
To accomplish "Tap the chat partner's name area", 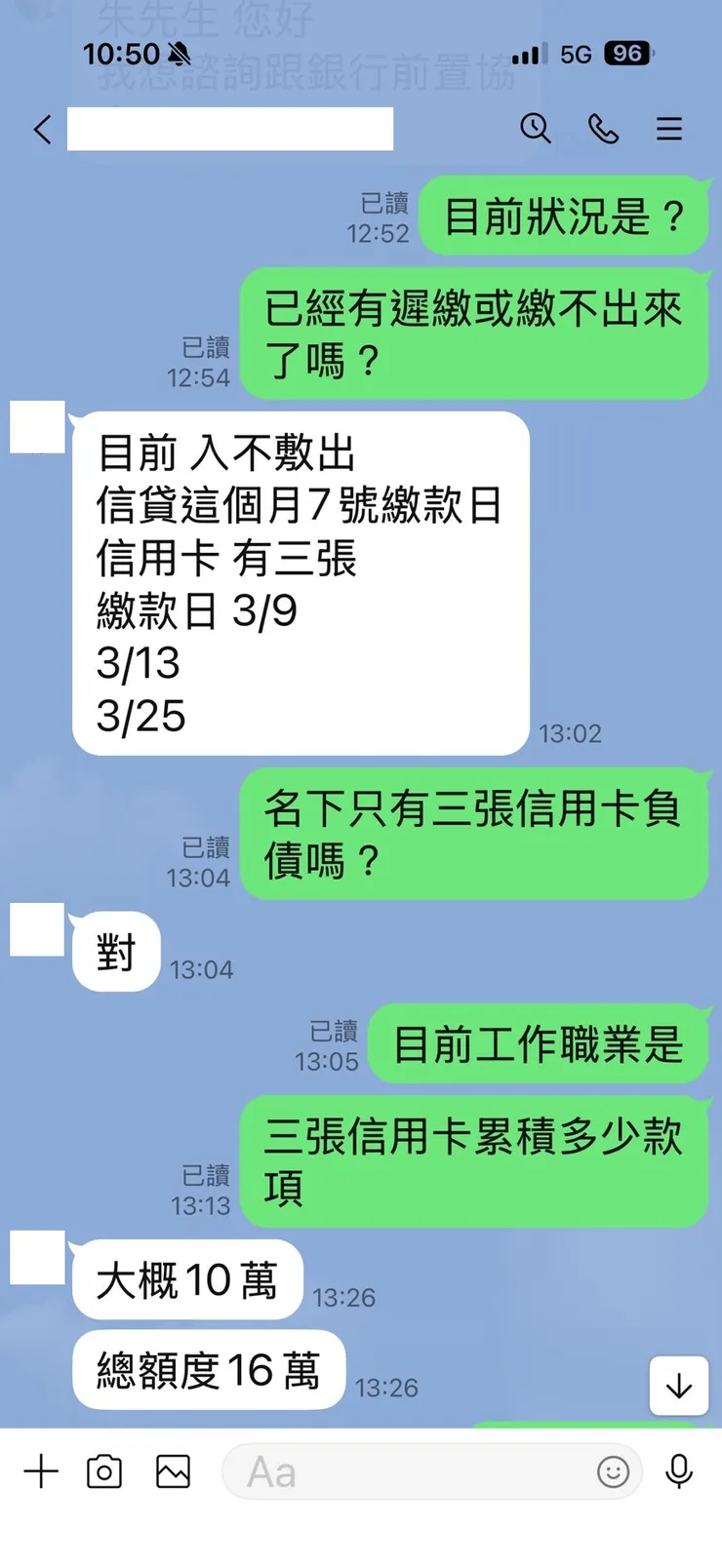I will pos(229,128).
